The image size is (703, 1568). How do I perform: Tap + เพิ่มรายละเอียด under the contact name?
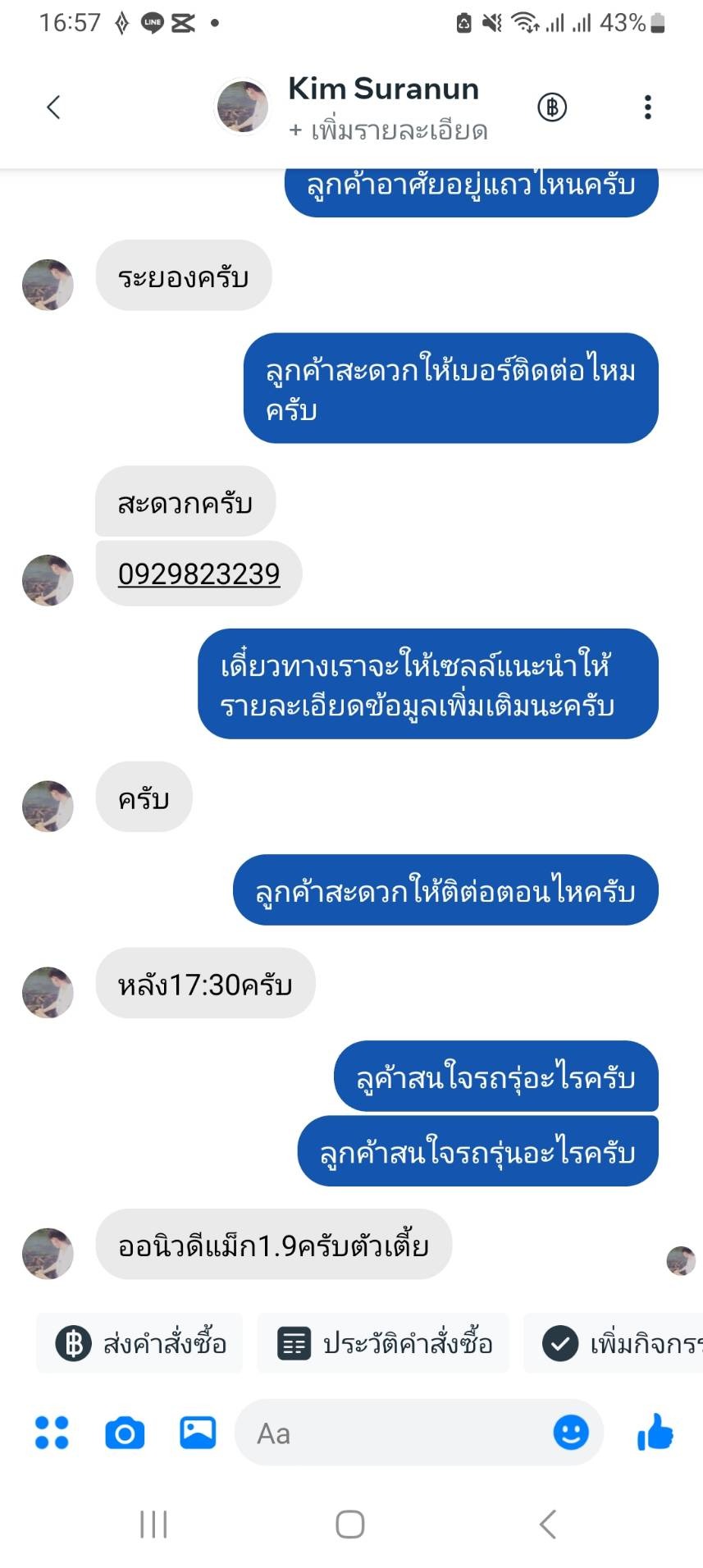(388, 130)
